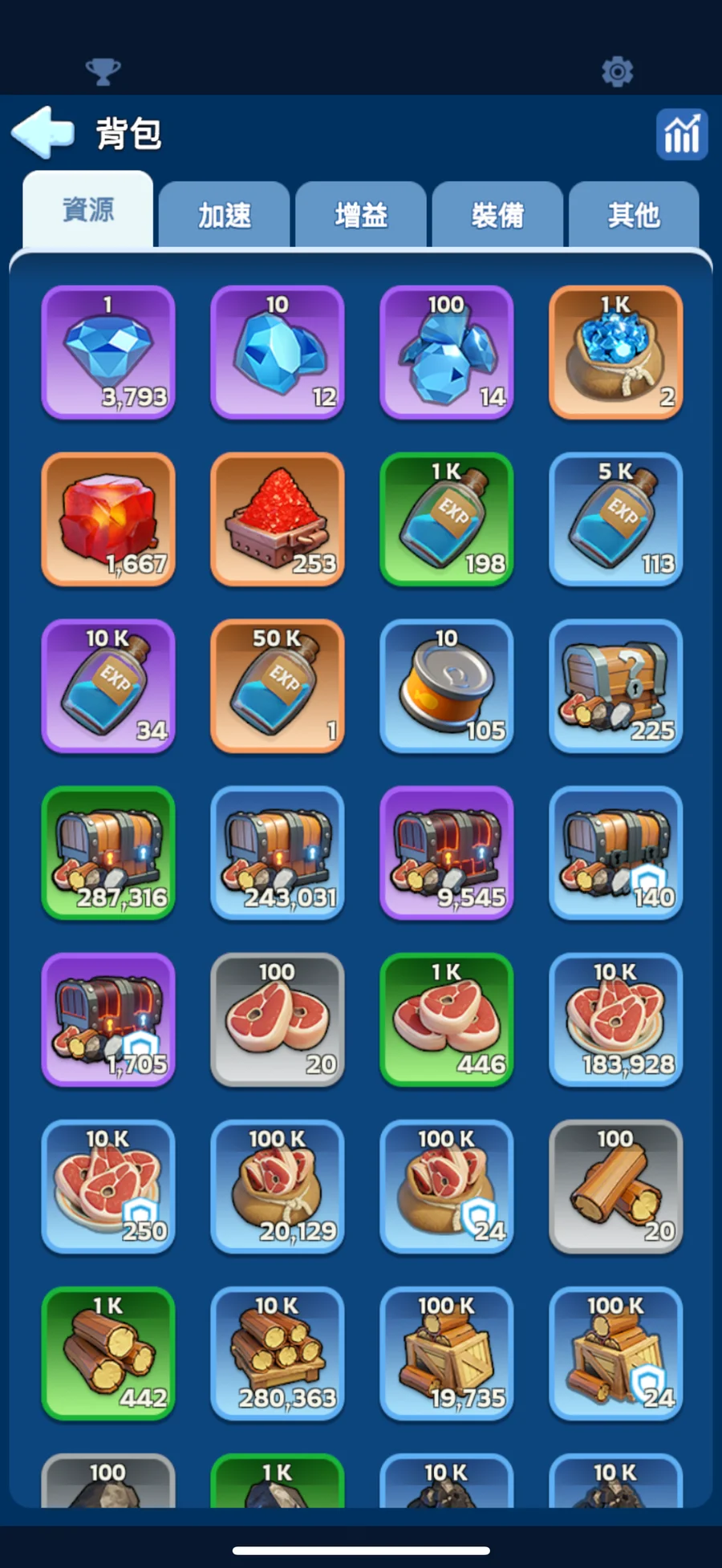Choose the can item with 105
Screen dimensions: 722x1568
pyautogui.click(x=446, y=686)
